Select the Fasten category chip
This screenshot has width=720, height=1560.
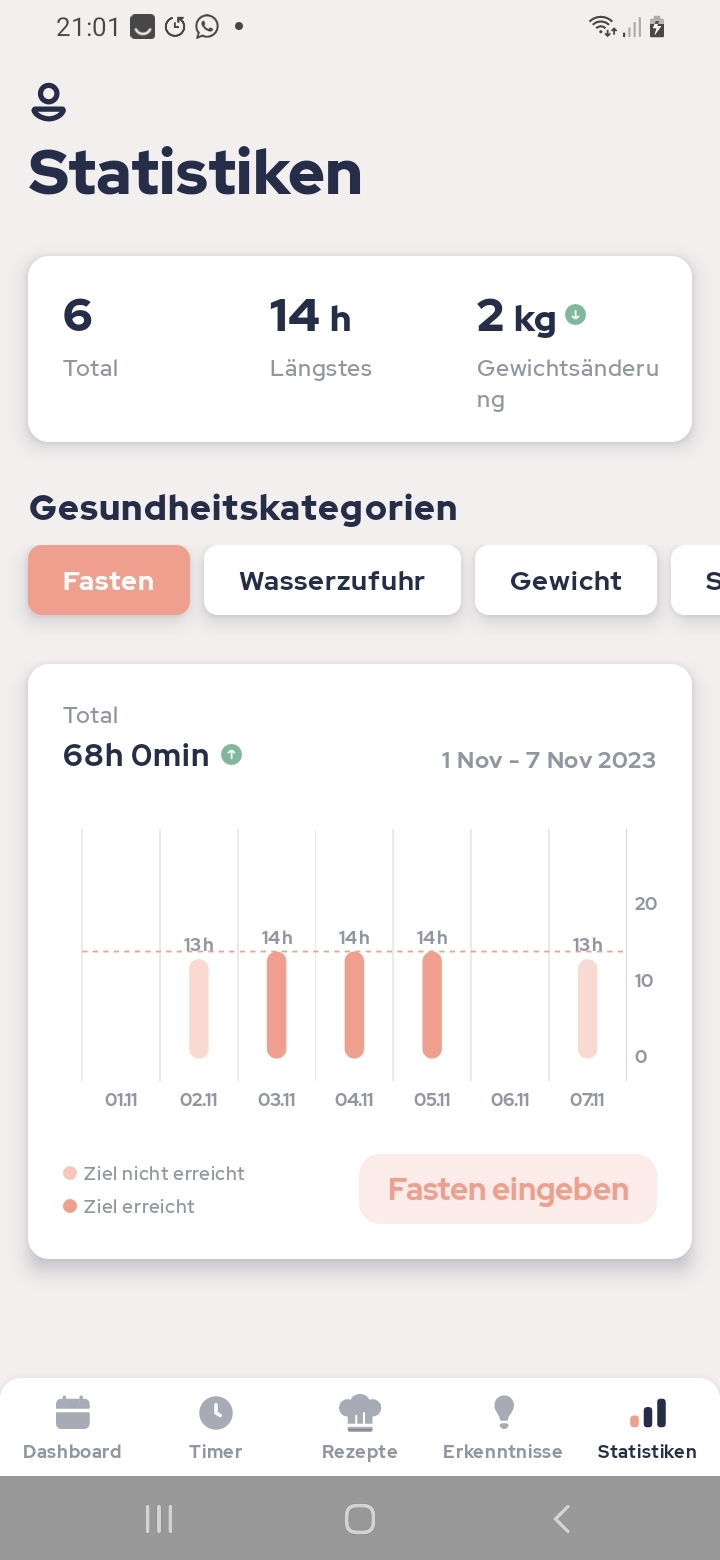coord(109,580)
